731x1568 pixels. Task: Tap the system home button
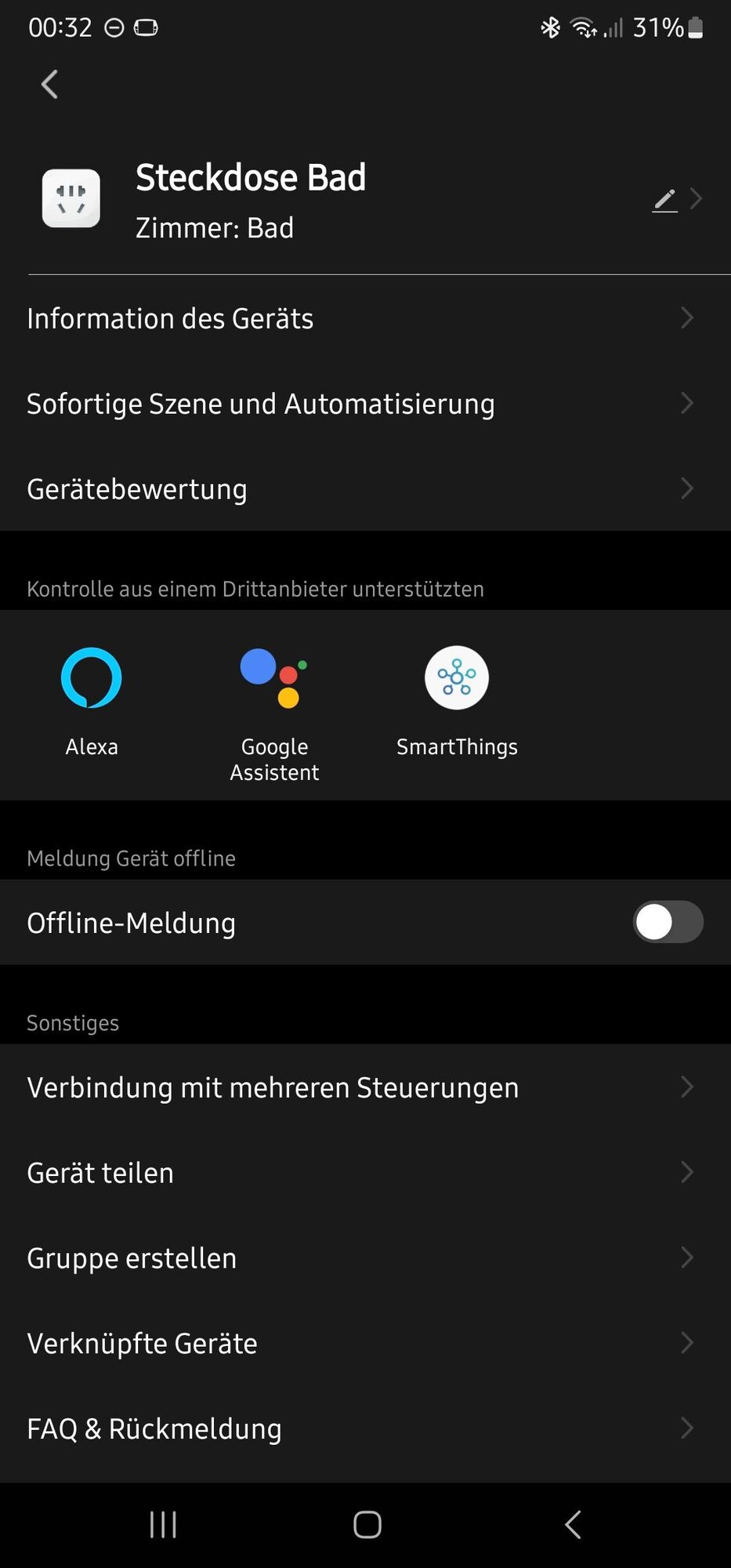(x=367, y=1525)
